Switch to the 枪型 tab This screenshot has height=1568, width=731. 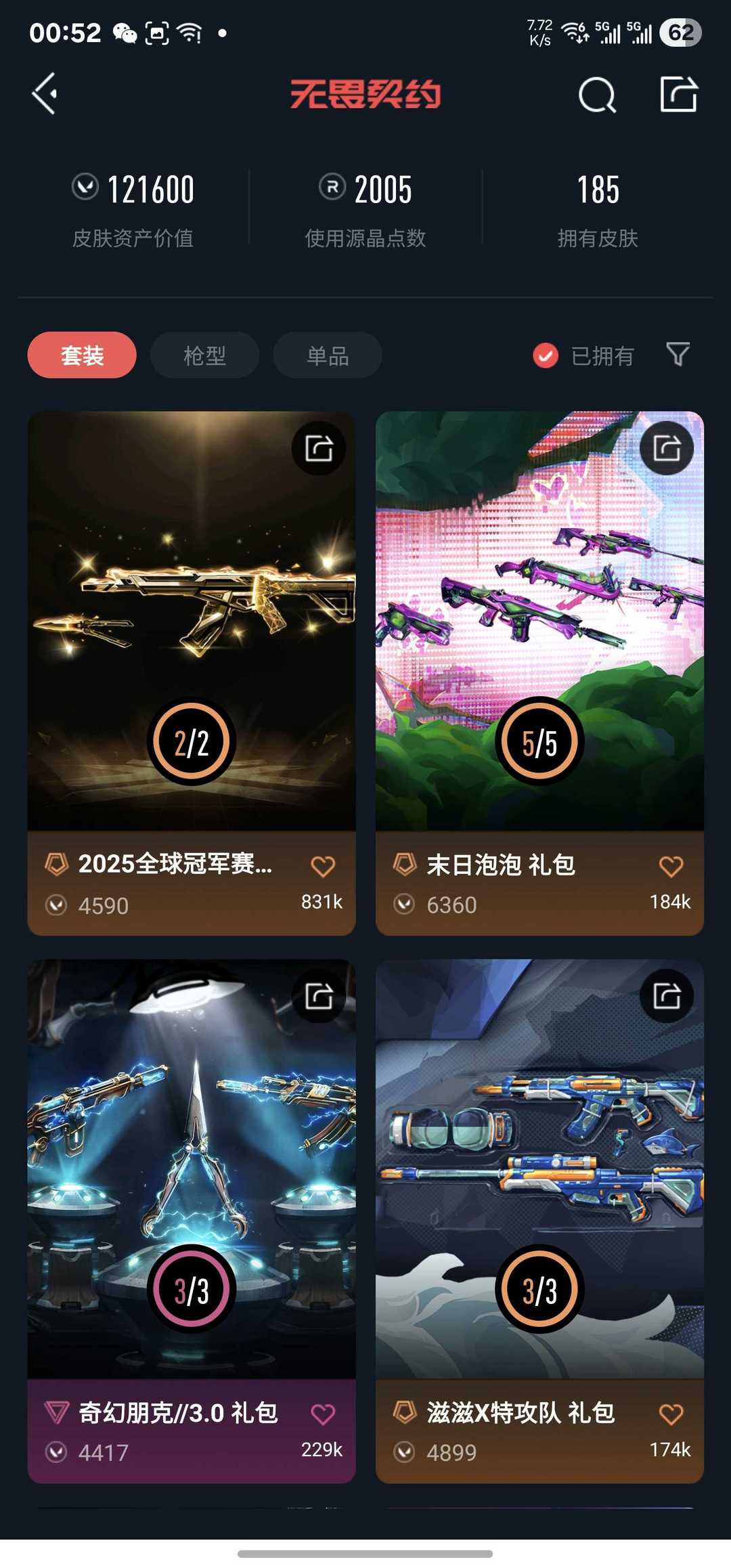tap(204, 355)
